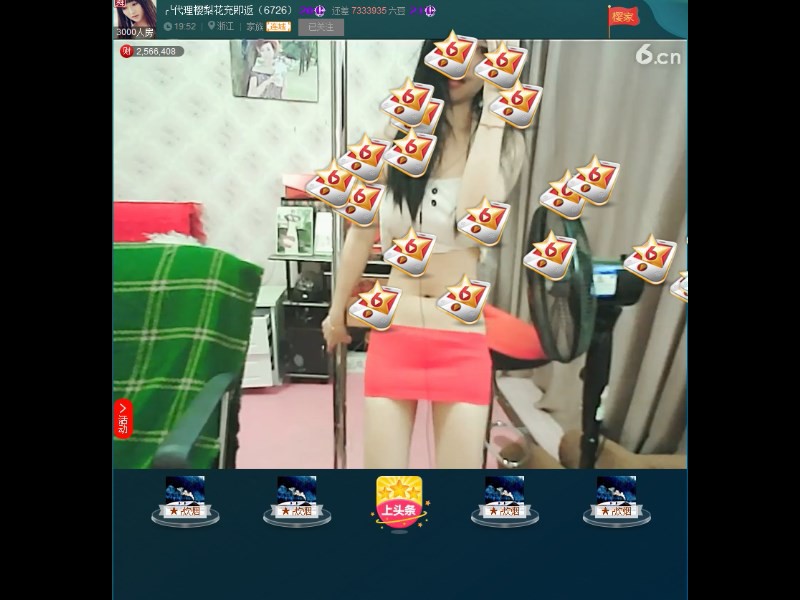
Task: Open the 连麦 family tag
Action: [x=278, y=27]
